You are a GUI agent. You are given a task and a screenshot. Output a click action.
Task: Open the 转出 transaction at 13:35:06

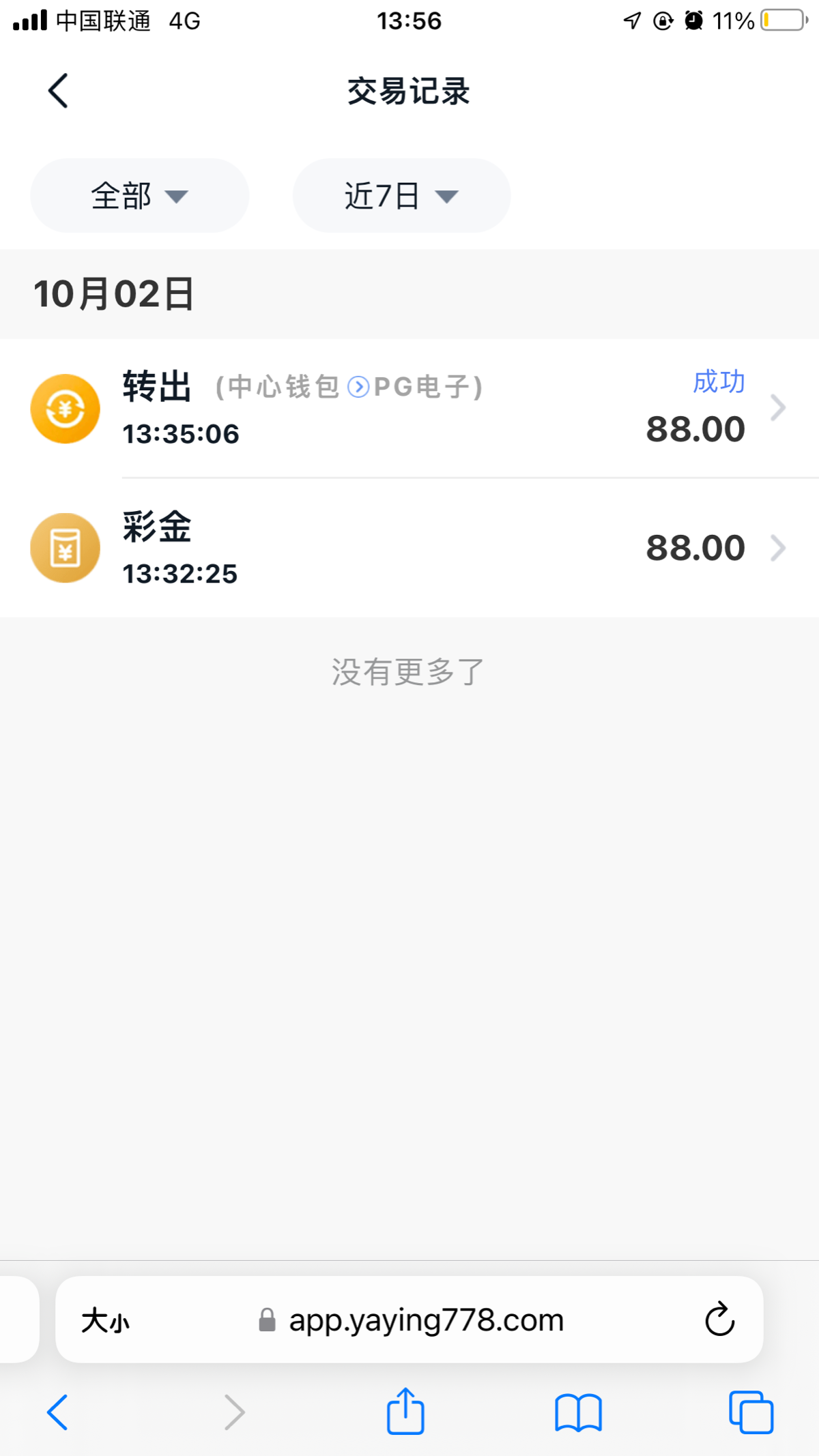[409, 408]
